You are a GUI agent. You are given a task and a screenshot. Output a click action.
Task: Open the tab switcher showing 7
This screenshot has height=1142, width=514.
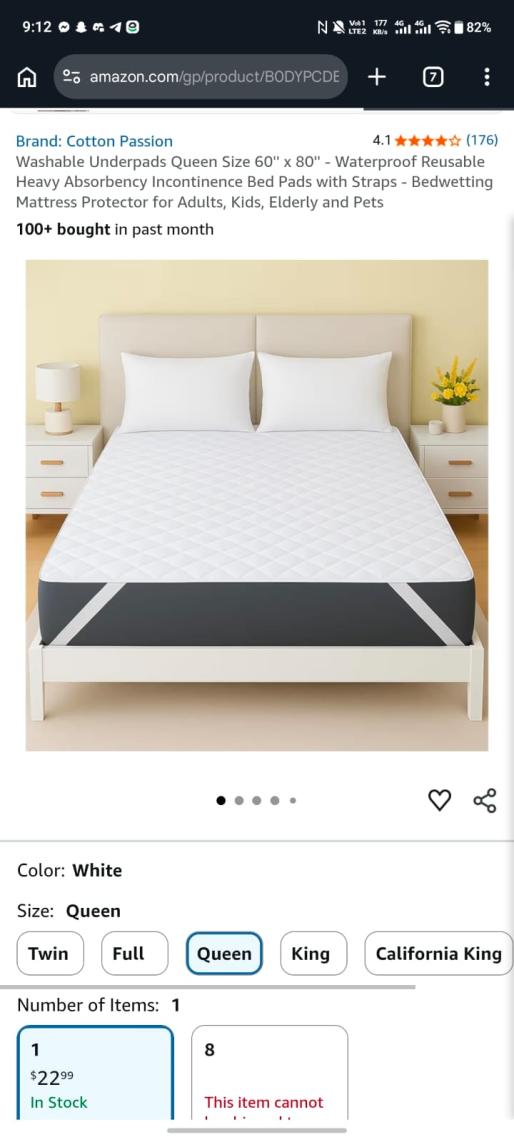(433, 76)
